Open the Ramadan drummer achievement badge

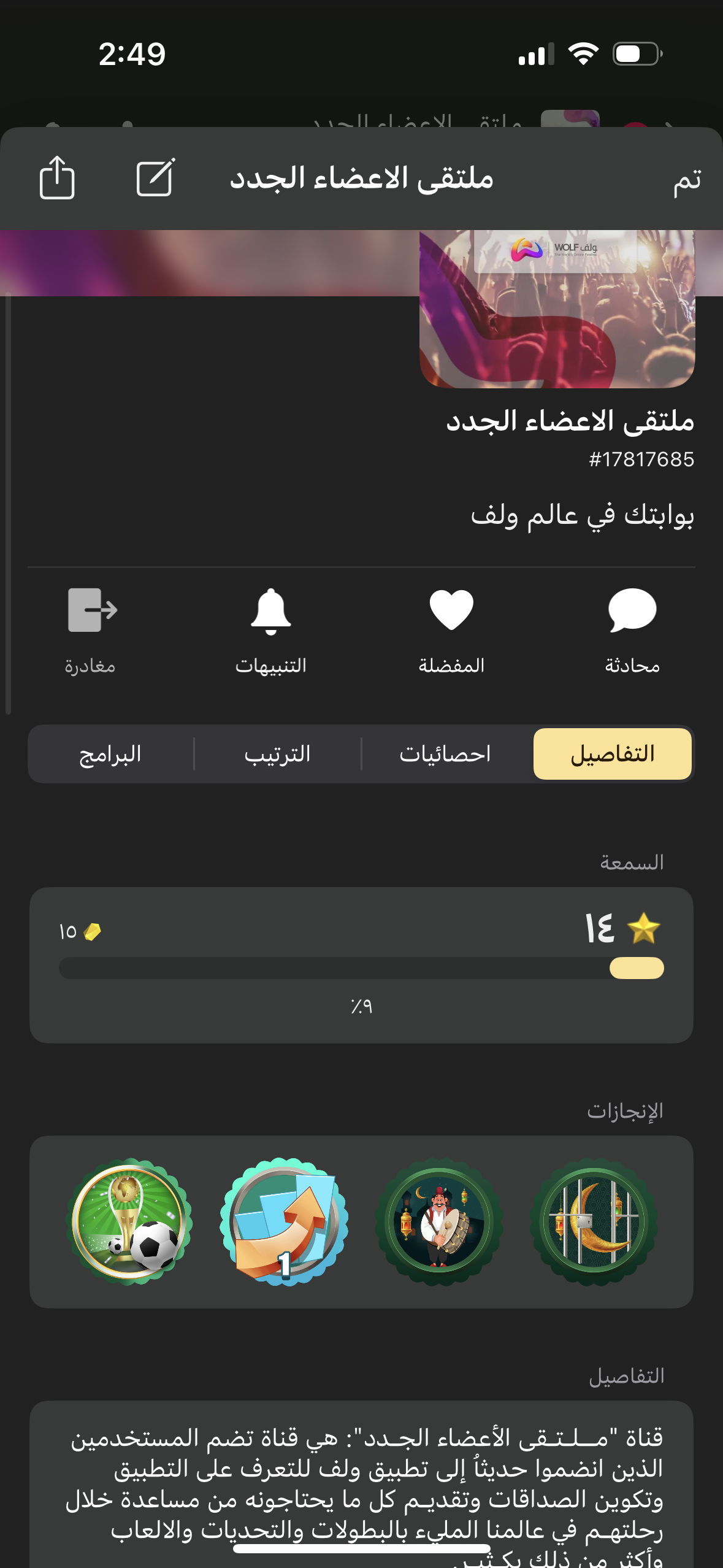click(x=439, y=1222)
